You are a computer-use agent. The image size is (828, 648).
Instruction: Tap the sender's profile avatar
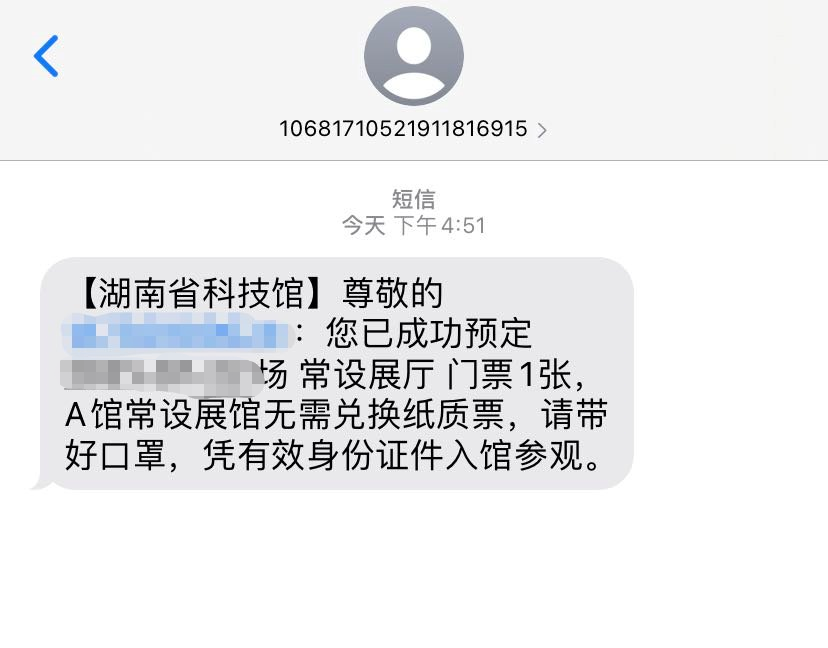[413, 56]
